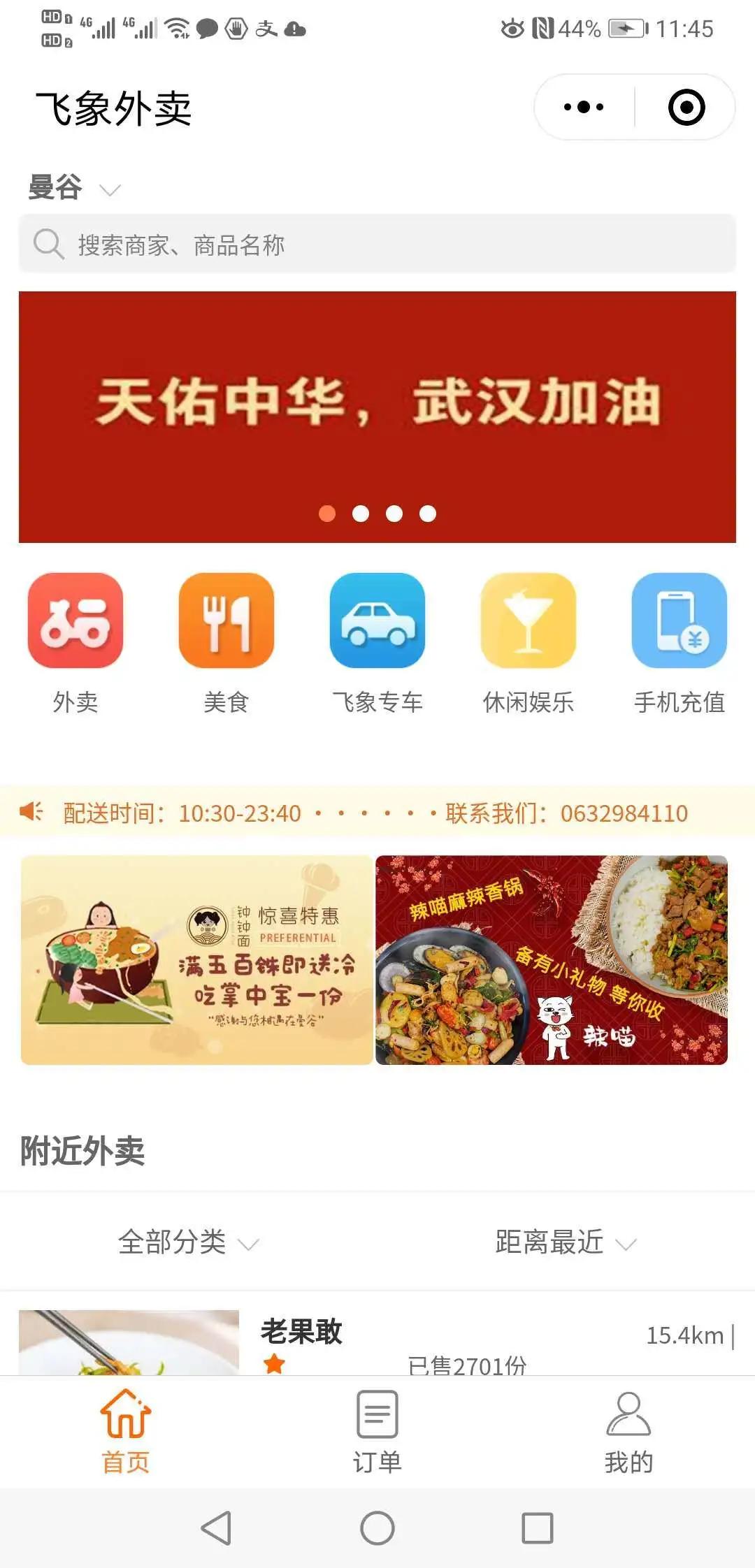Open 飞象专车 ride service
This screenshot has width=755, height=1568.
click(x=376, y=623)
